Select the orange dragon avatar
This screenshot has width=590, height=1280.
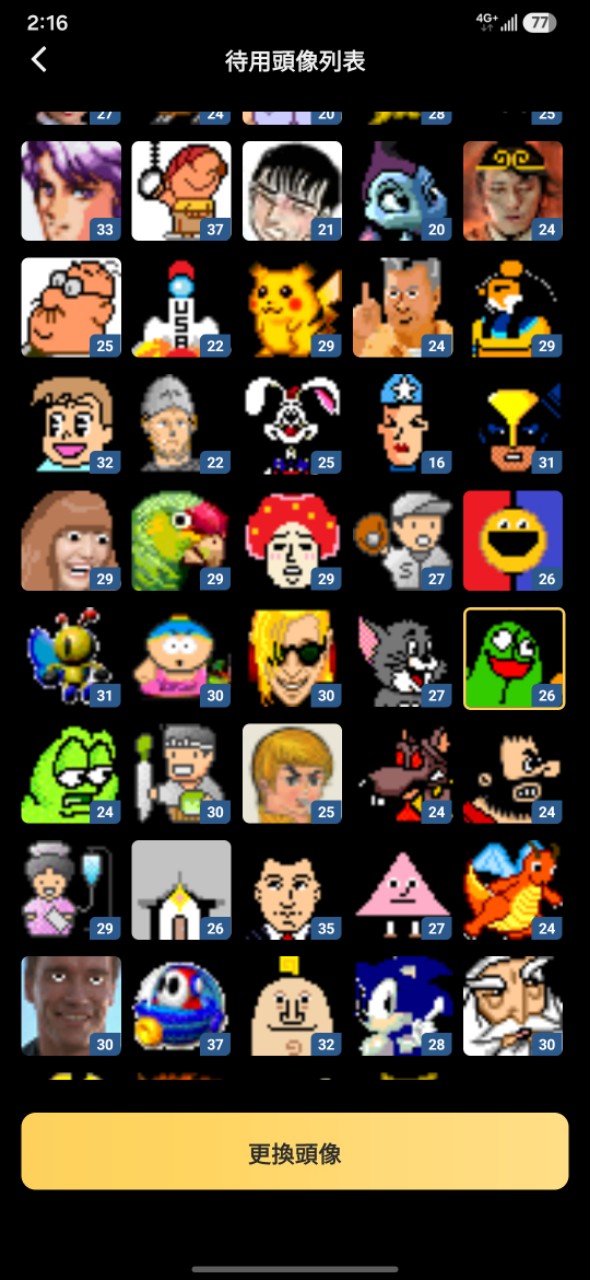[513, 889]
